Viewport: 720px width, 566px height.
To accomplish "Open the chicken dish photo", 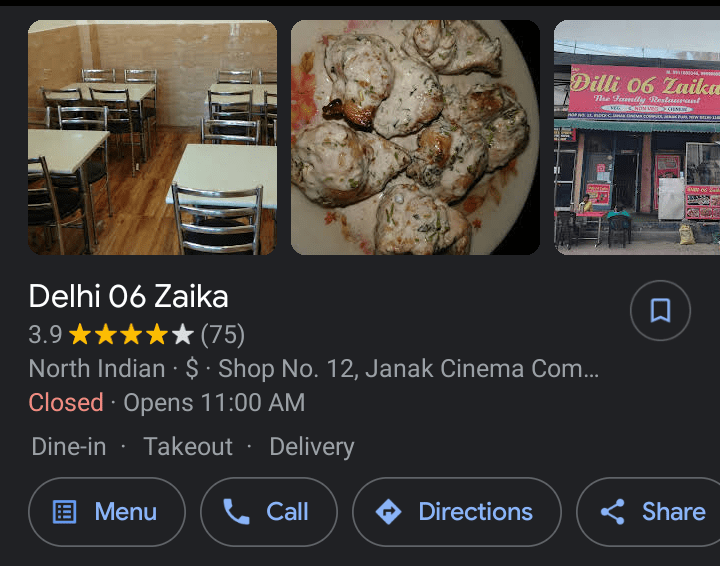I will [x=415, y=138].
